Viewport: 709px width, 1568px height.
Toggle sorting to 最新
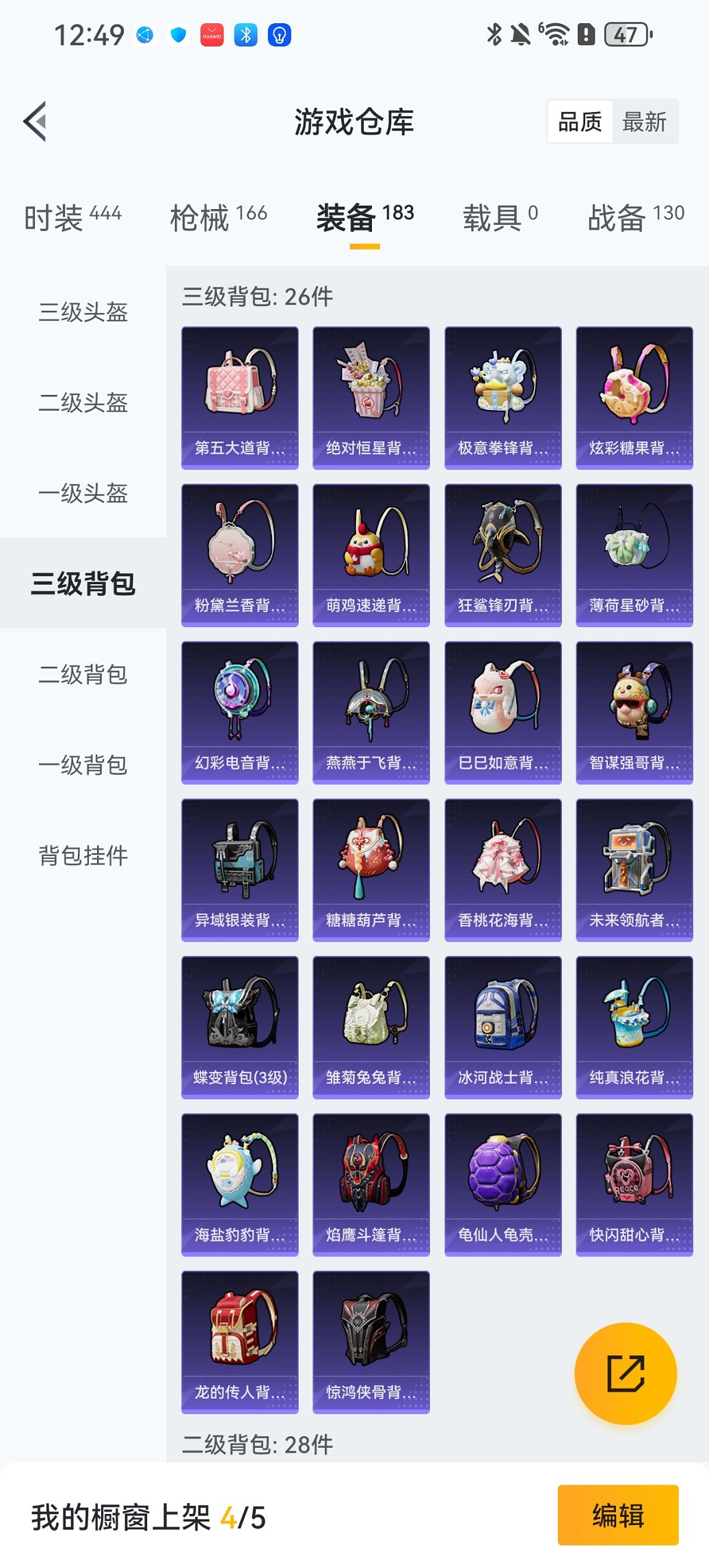[647, 121]
